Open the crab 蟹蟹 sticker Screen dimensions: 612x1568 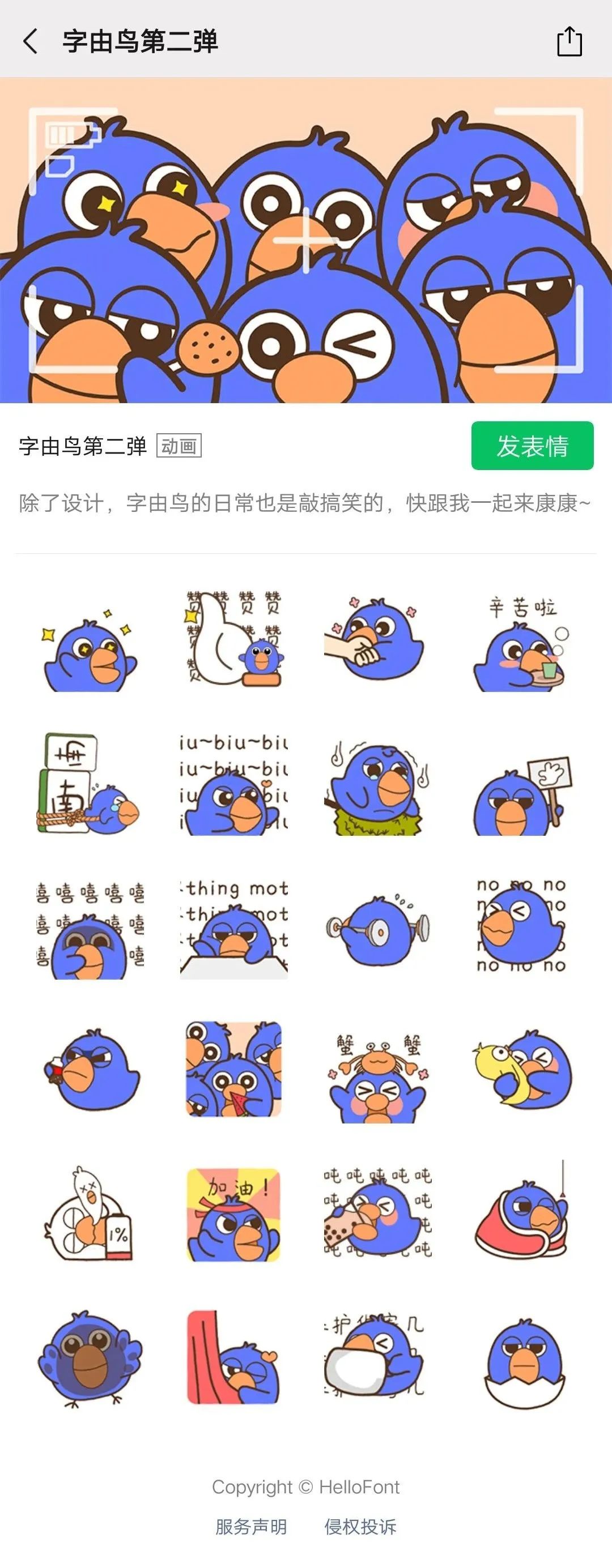pos(377,1074)
